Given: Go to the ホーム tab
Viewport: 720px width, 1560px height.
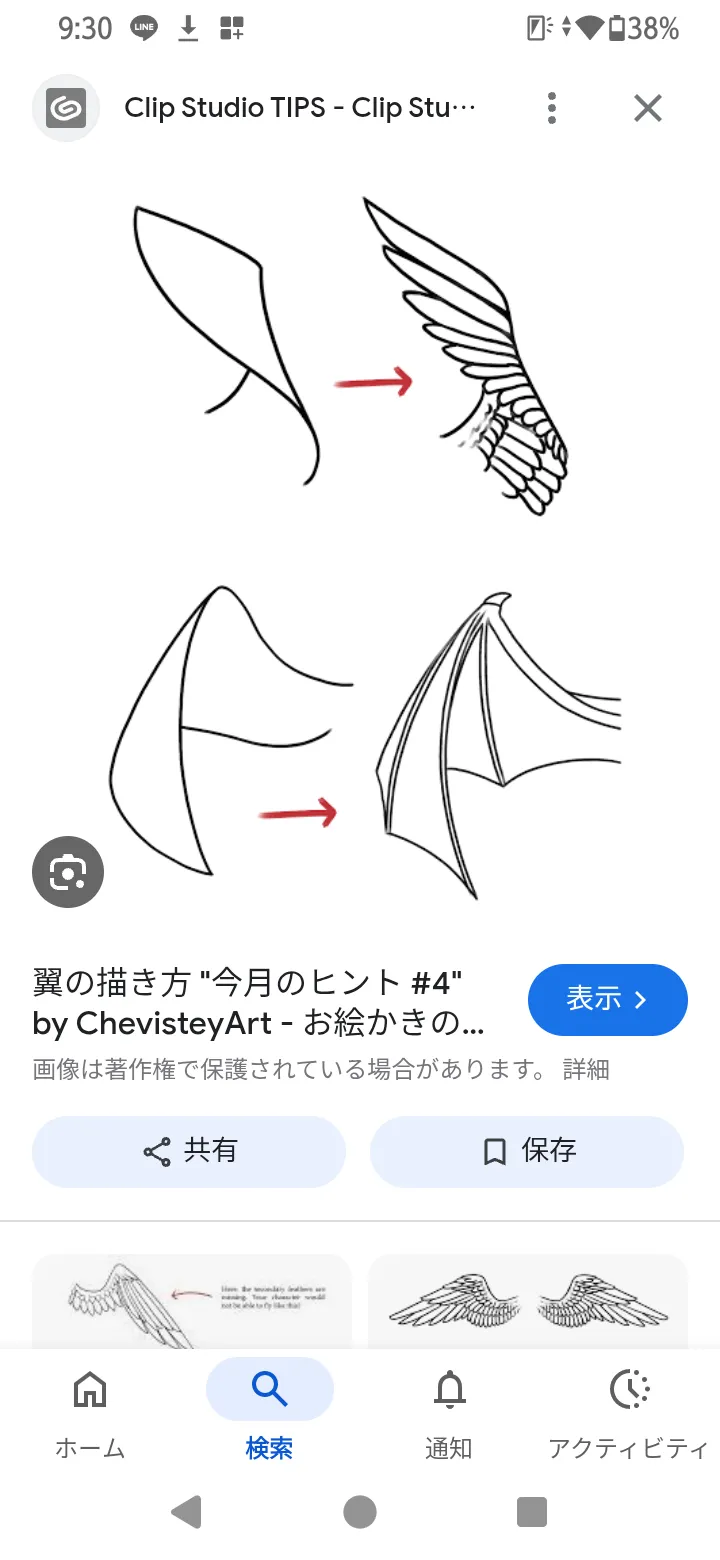Looking at the screenshot, I should tap(90, 1416).
